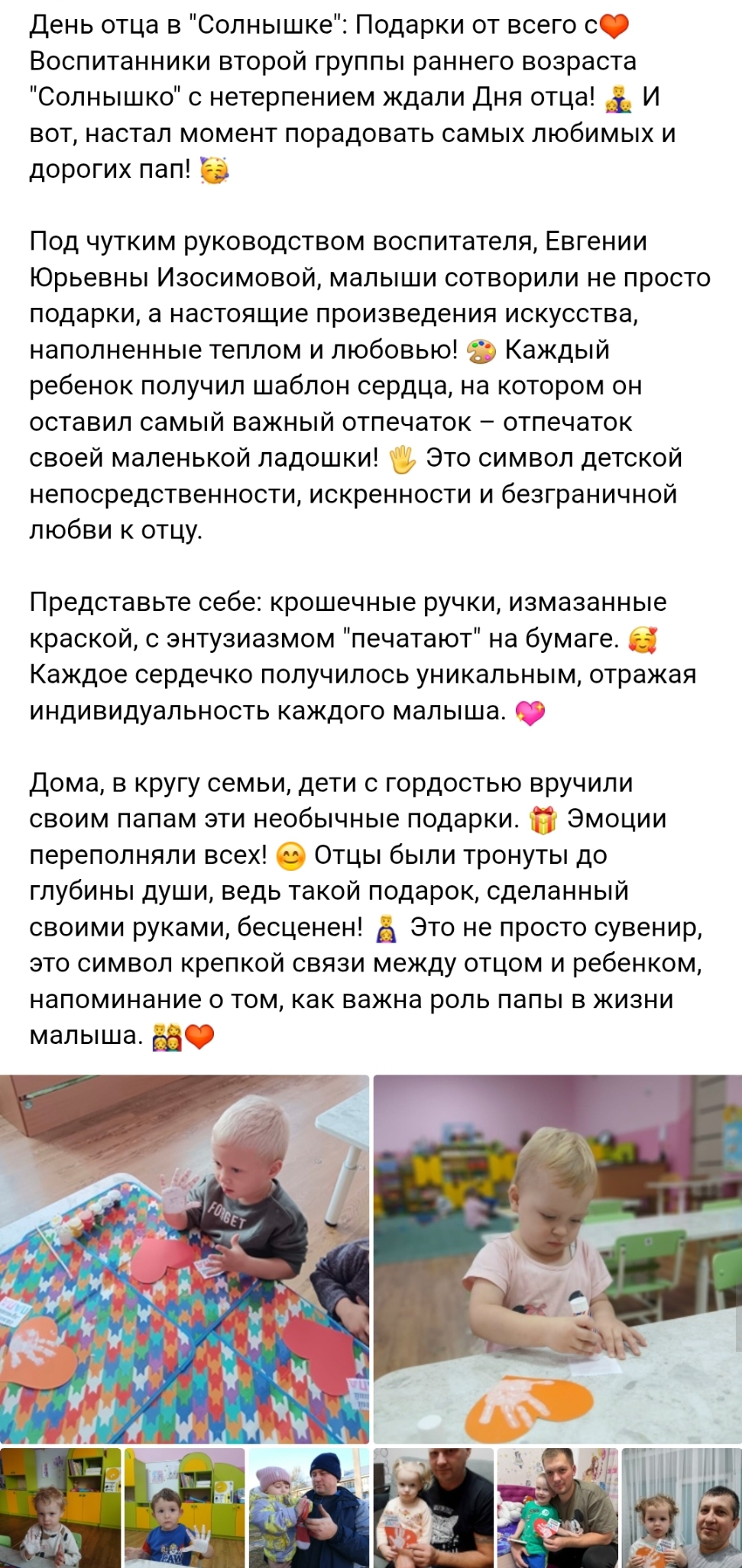This screenshot has width=742, height=1568.
Task: Open photo of girl in white dress with dad
Action: (x=433, y=1508)
